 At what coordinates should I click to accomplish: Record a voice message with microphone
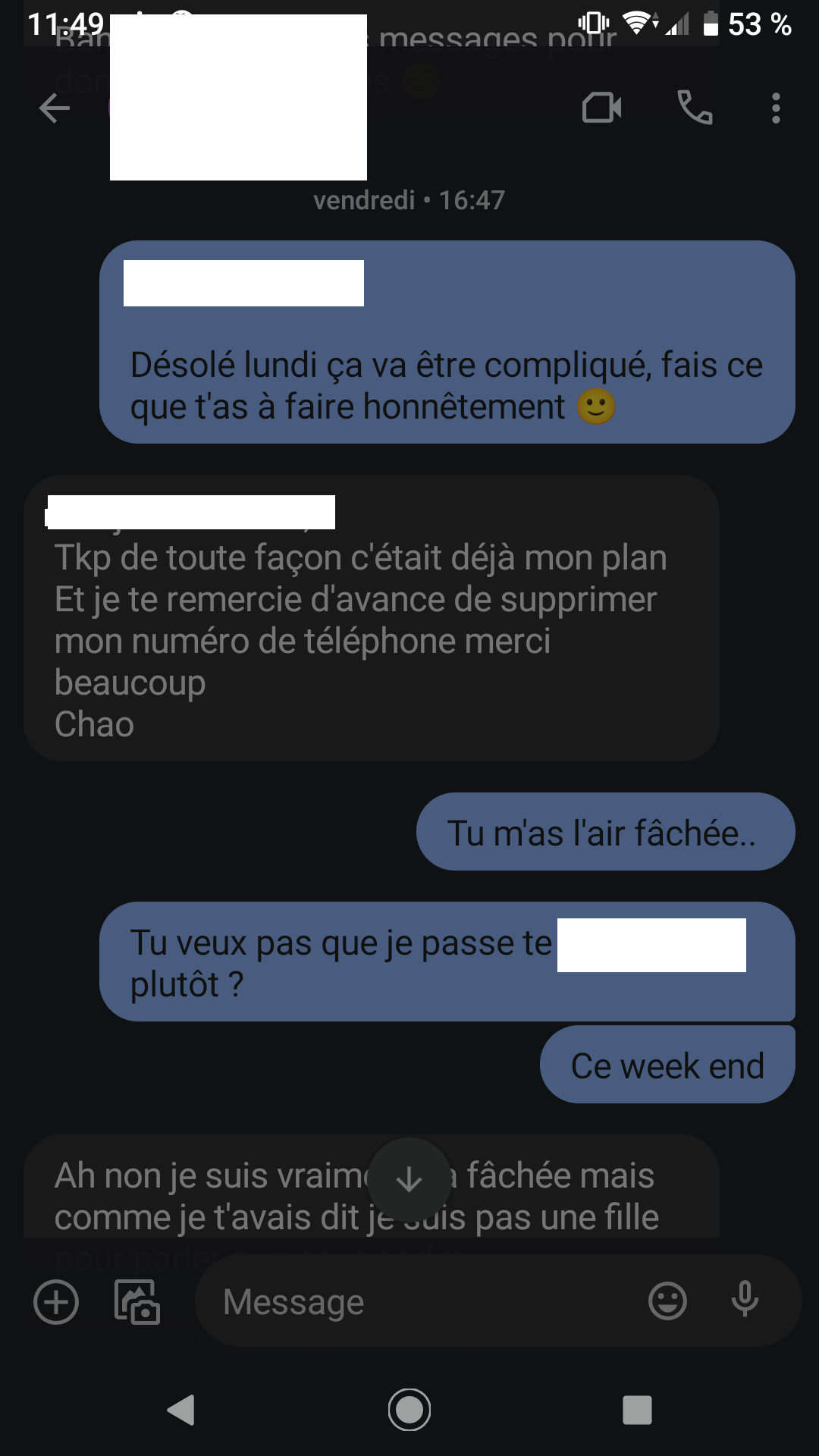(x=745, y=1300)
